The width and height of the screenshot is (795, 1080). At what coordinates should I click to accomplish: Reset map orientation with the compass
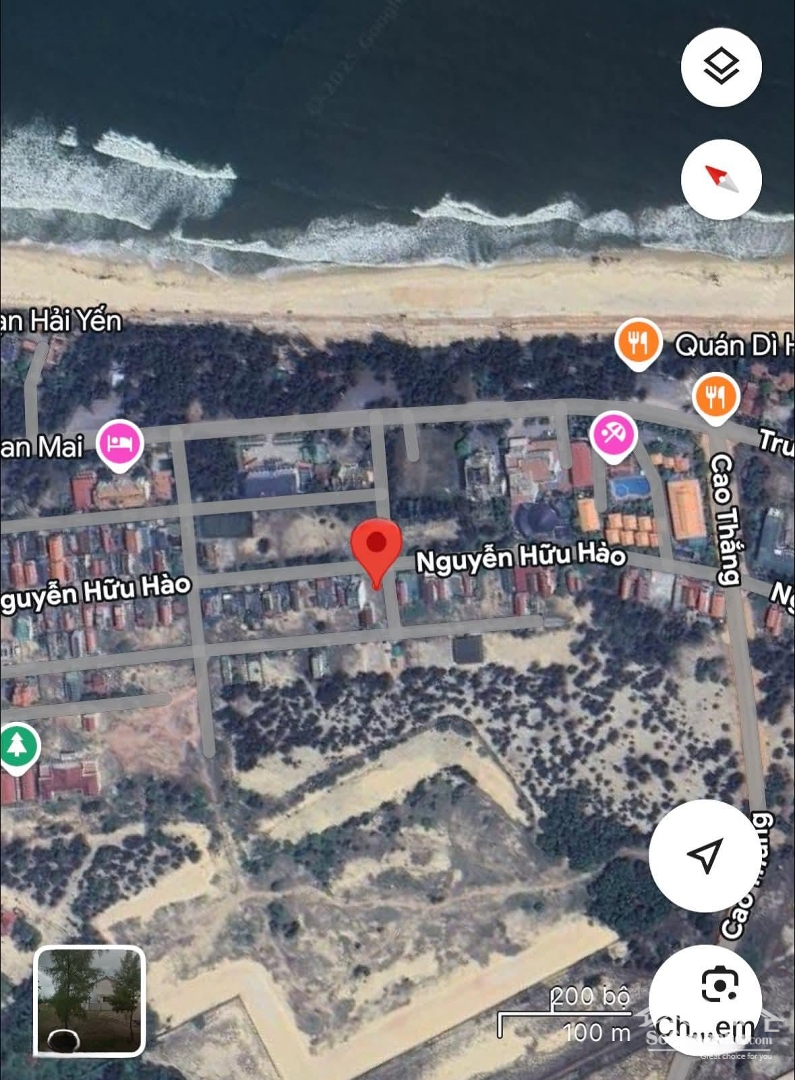tap(721, 179)
